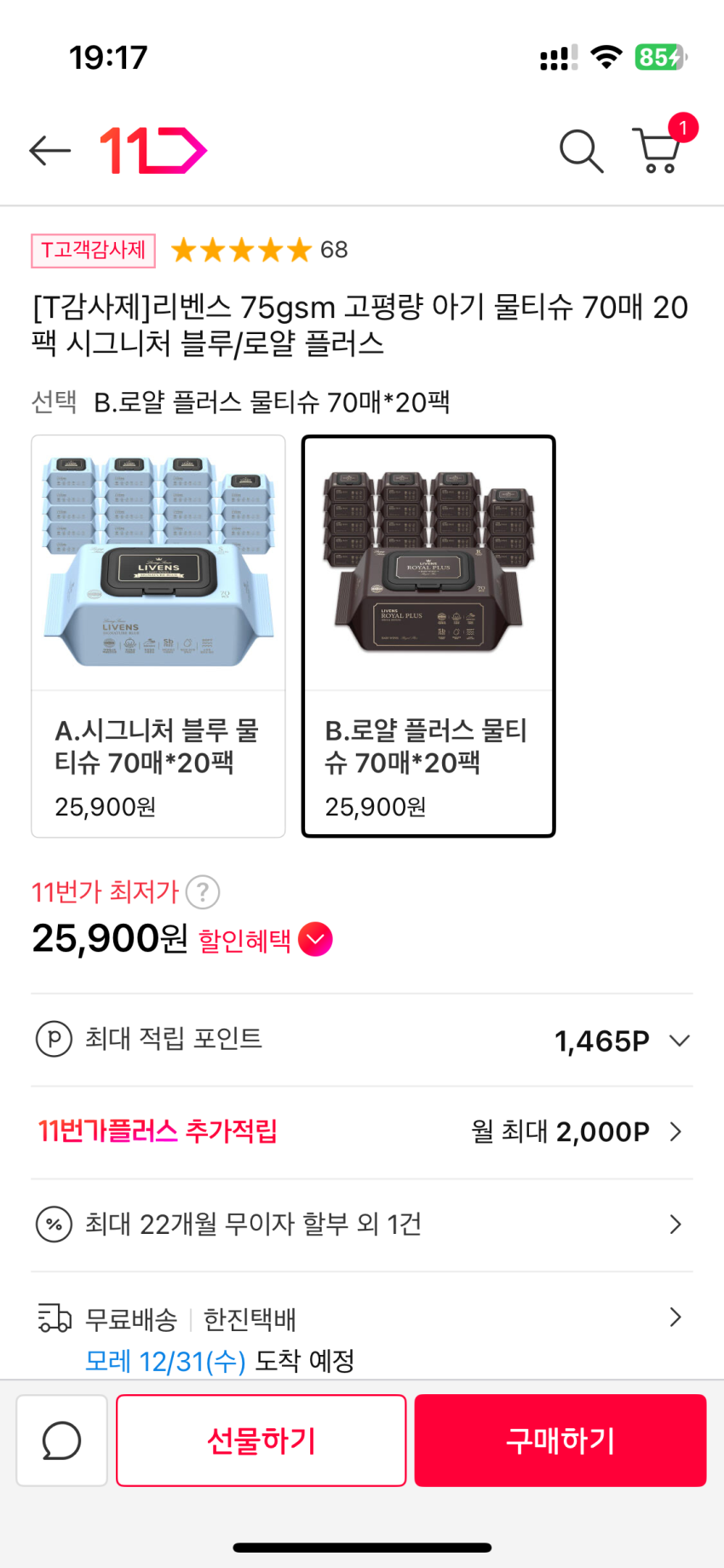
Task: Open the shopping cart
Action: pos(657,151)
